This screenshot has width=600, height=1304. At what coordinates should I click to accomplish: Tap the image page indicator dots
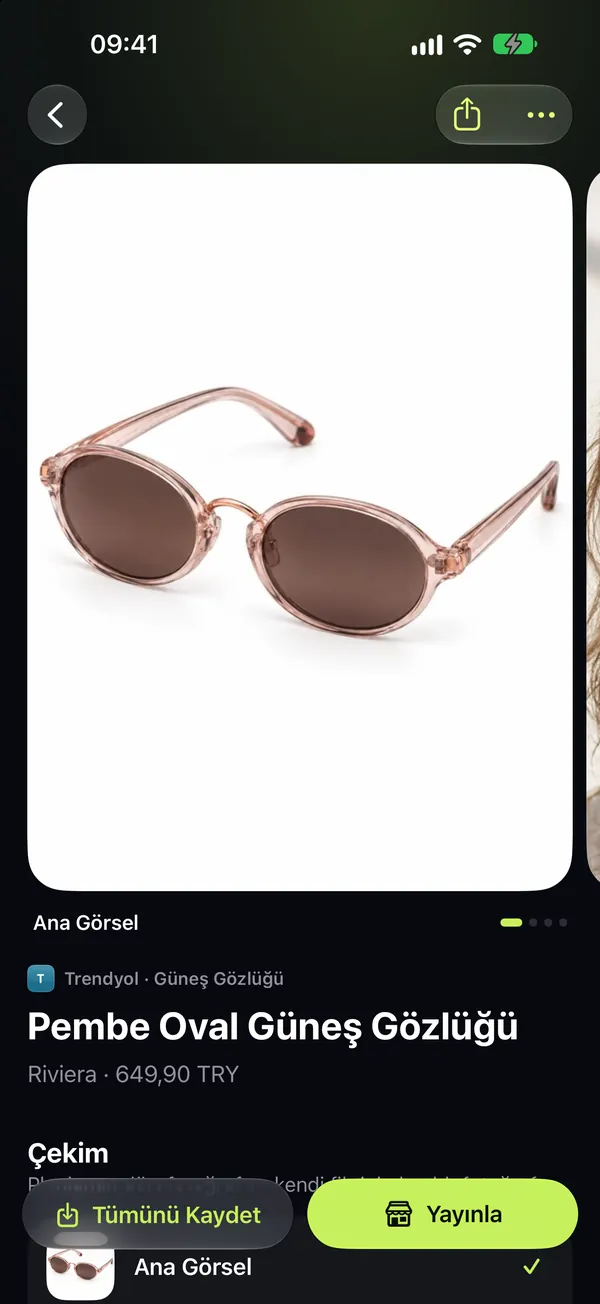click(x=534, y=922)
